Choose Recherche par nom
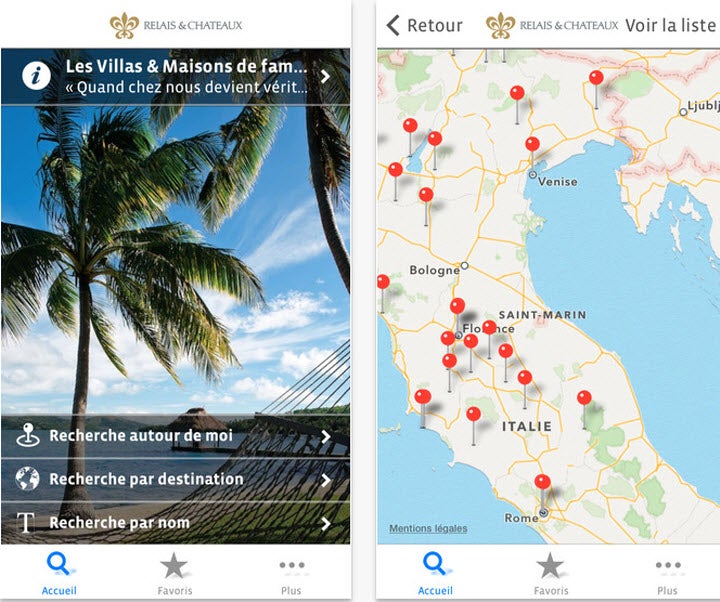720x602 pixels. tap(176, 522)
